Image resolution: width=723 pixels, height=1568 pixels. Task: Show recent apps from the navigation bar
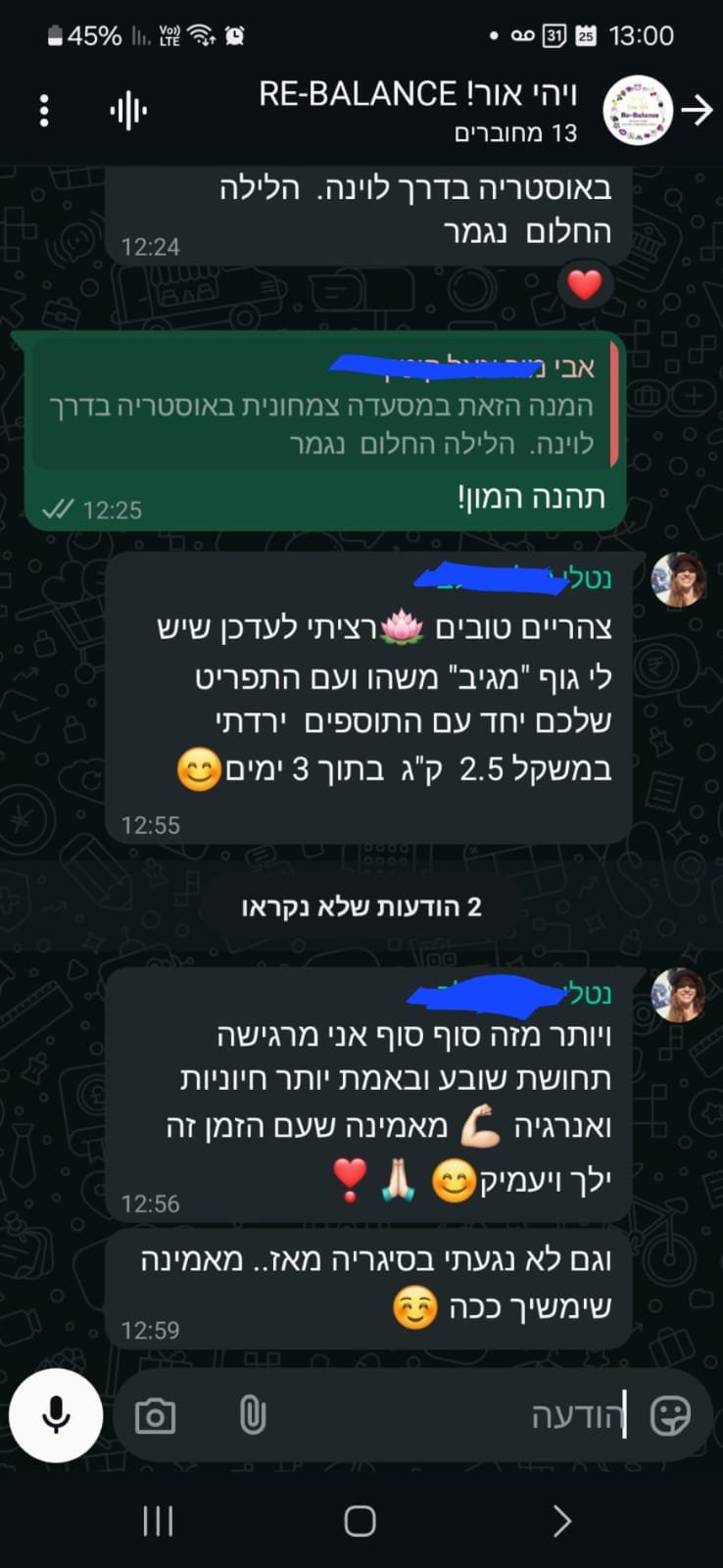pos(158,1521)
